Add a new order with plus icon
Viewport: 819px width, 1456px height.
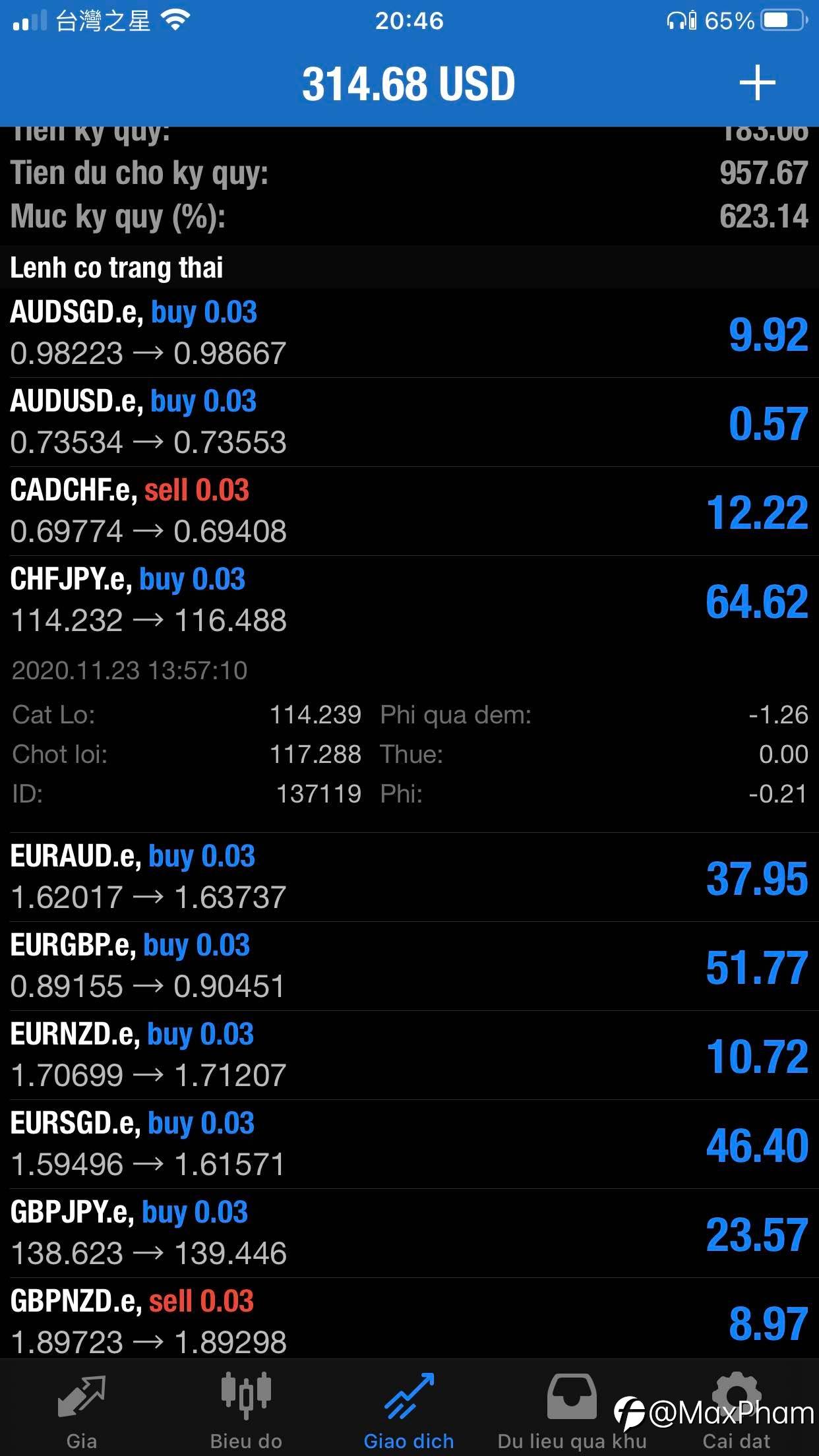757,83
